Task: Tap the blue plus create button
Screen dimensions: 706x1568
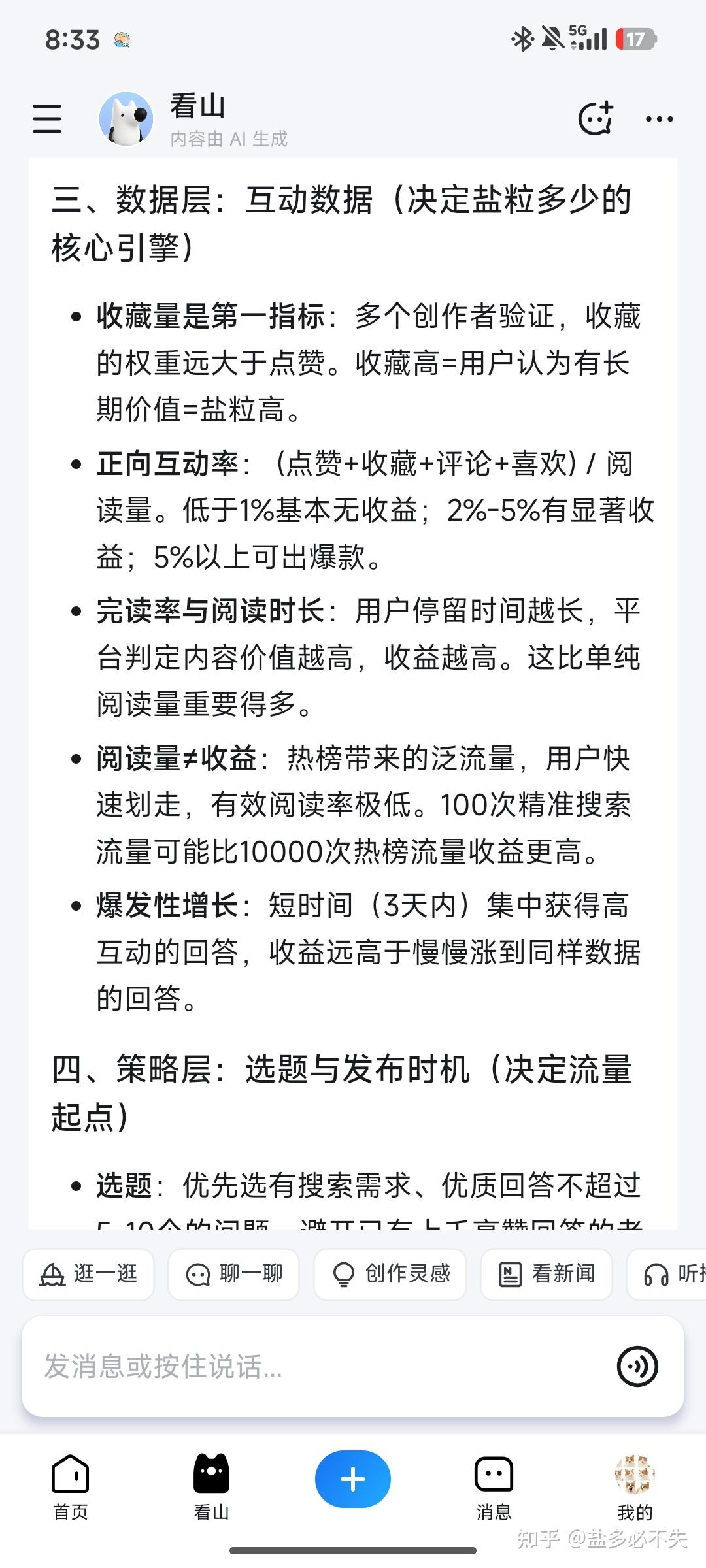Action: tap(353, 1479)
